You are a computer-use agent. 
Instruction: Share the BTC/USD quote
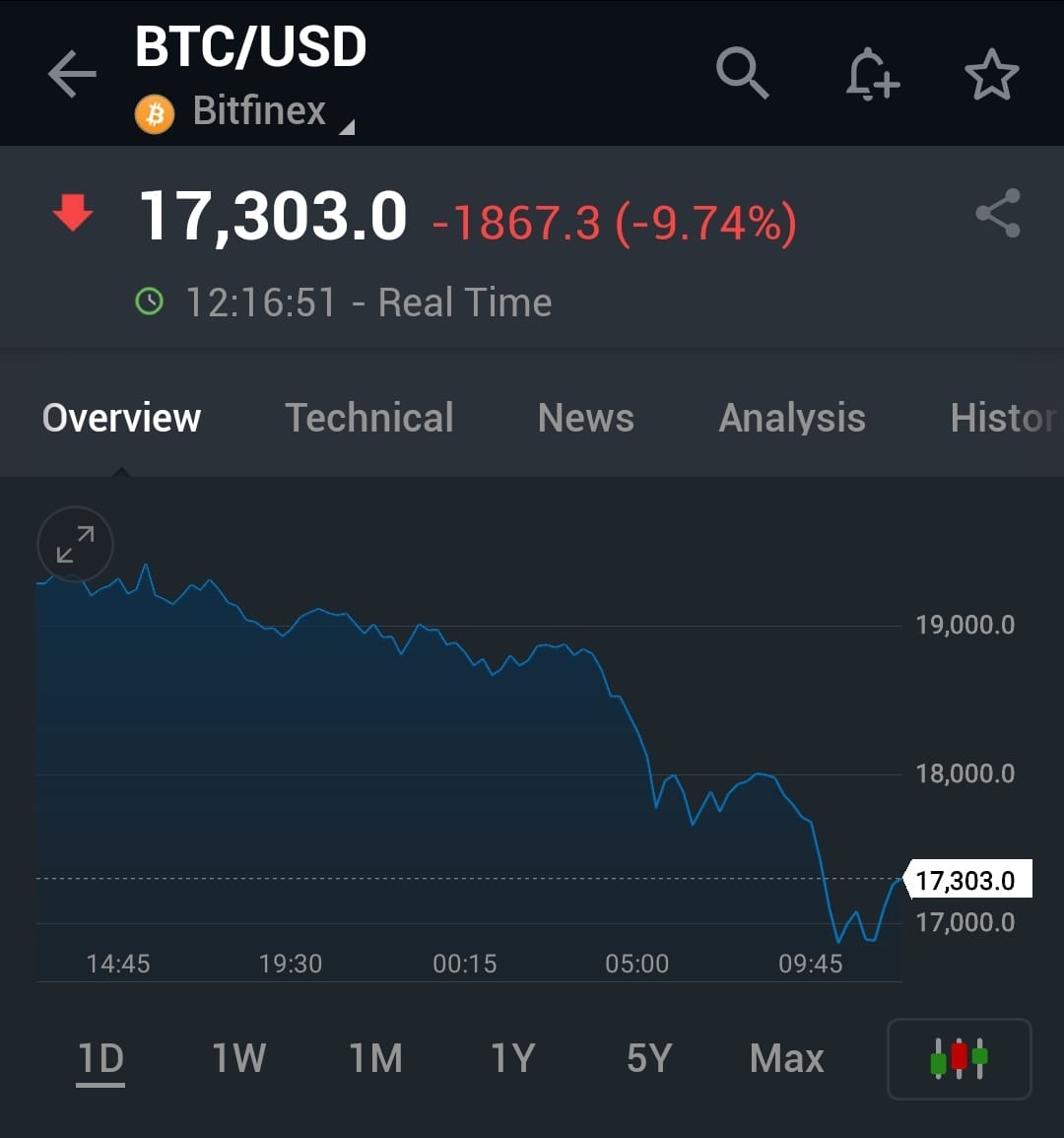999,213
